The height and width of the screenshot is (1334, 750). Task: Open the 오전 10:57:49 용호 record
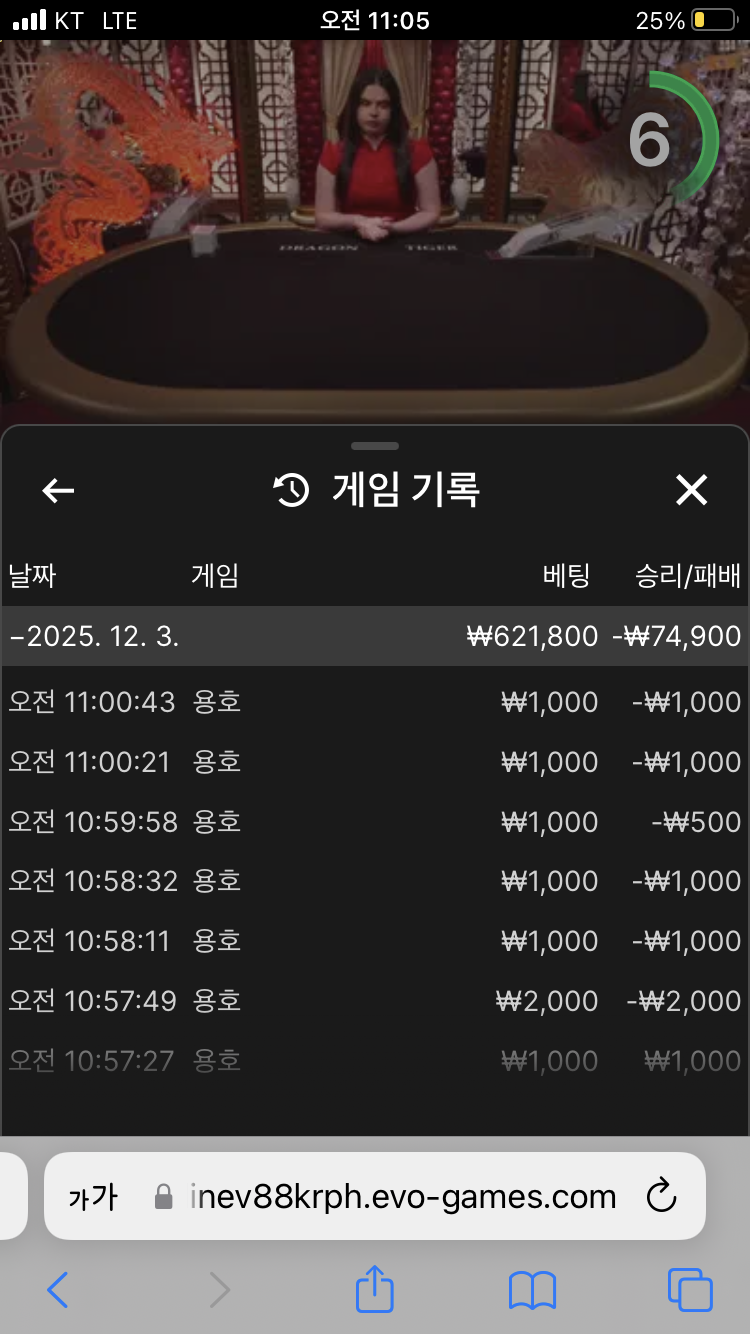coord(375,1001)
